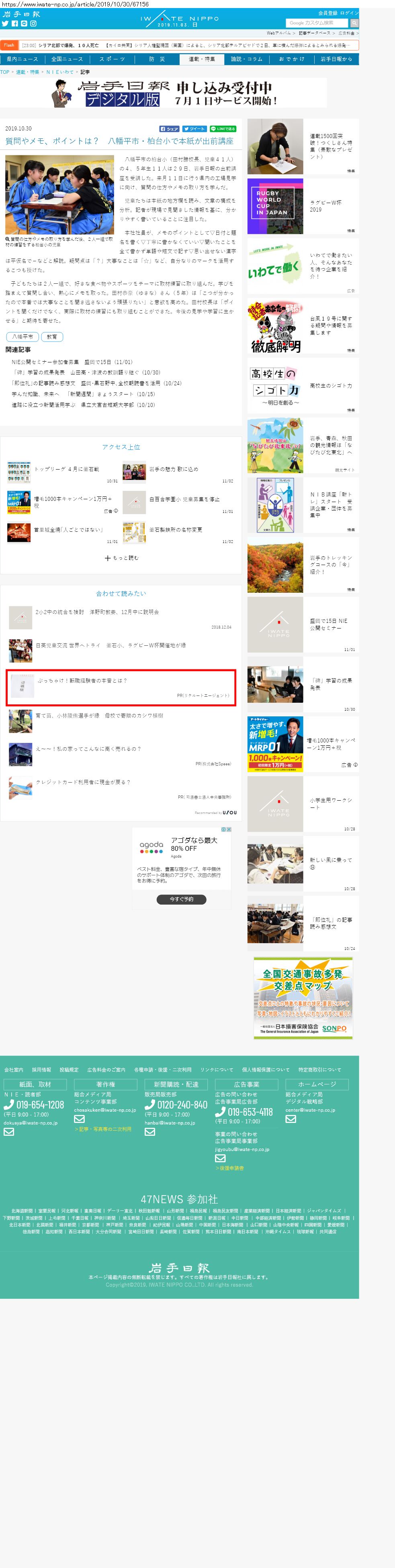Open the 防災 section tab
395x1568 pixels.
157,59
